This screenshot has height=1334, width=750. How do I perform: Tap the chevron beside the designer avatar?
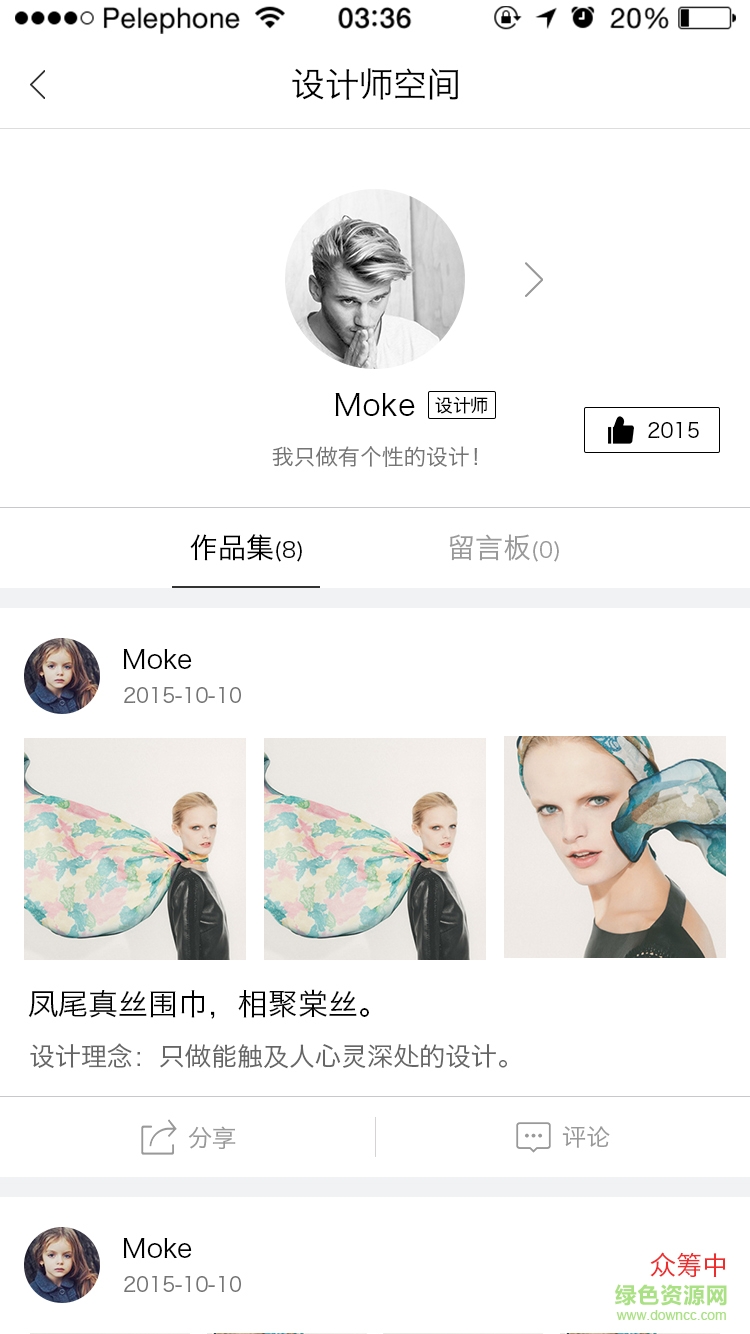click(534, 280)
